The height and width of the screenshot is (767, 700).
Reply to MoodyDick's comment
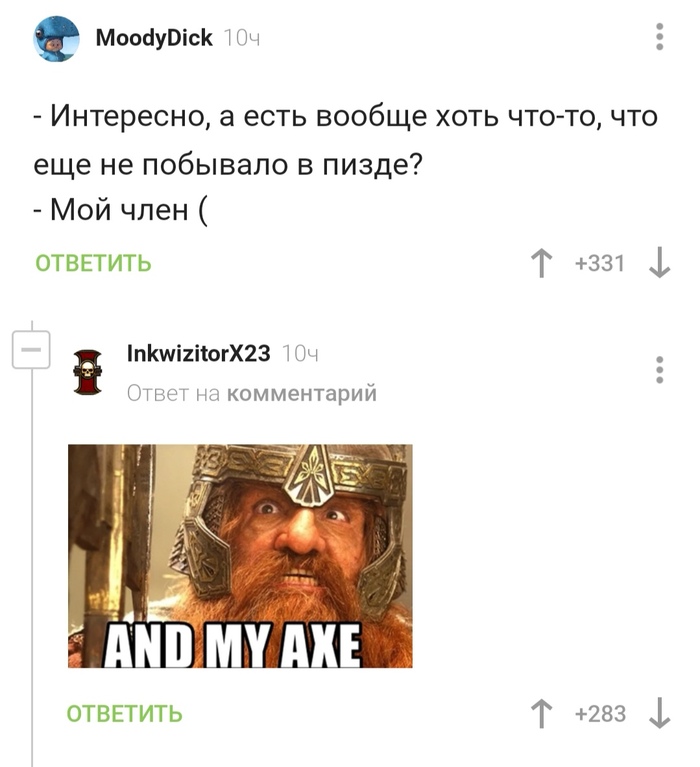coord(93,263)
